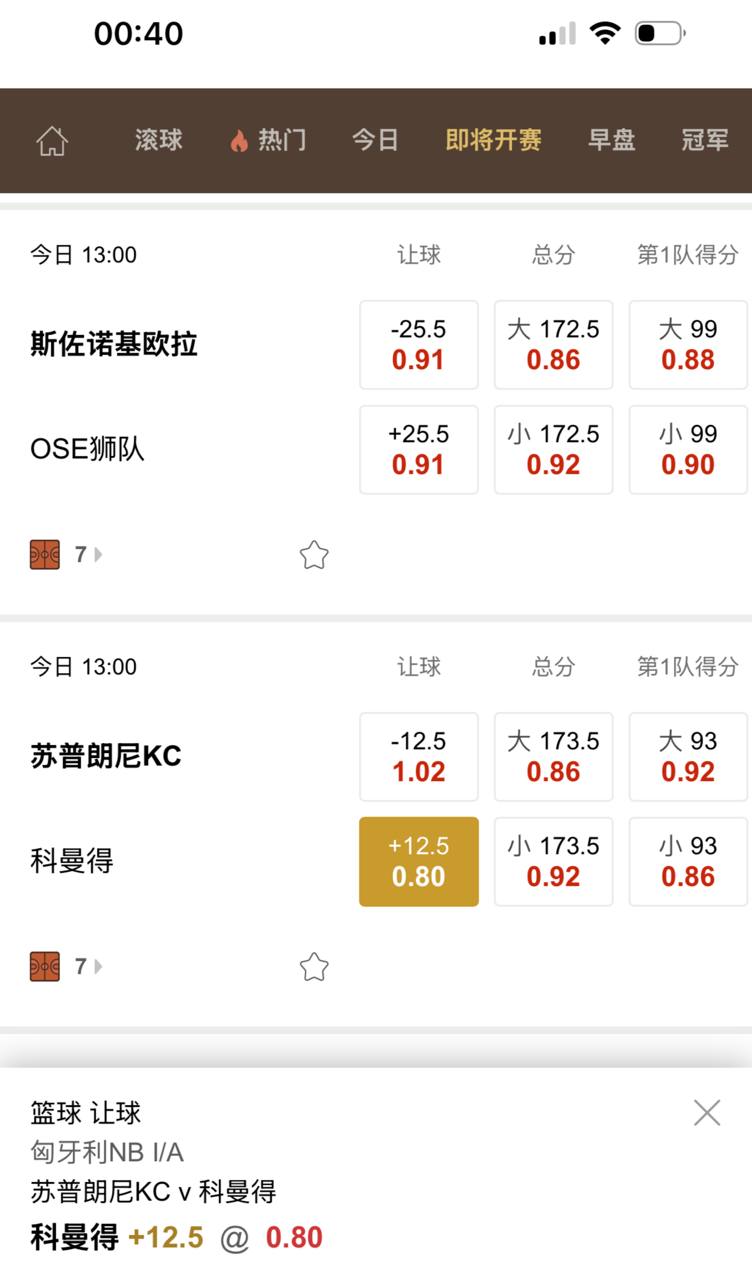Select the 早盘 tab

click(611, 140)
